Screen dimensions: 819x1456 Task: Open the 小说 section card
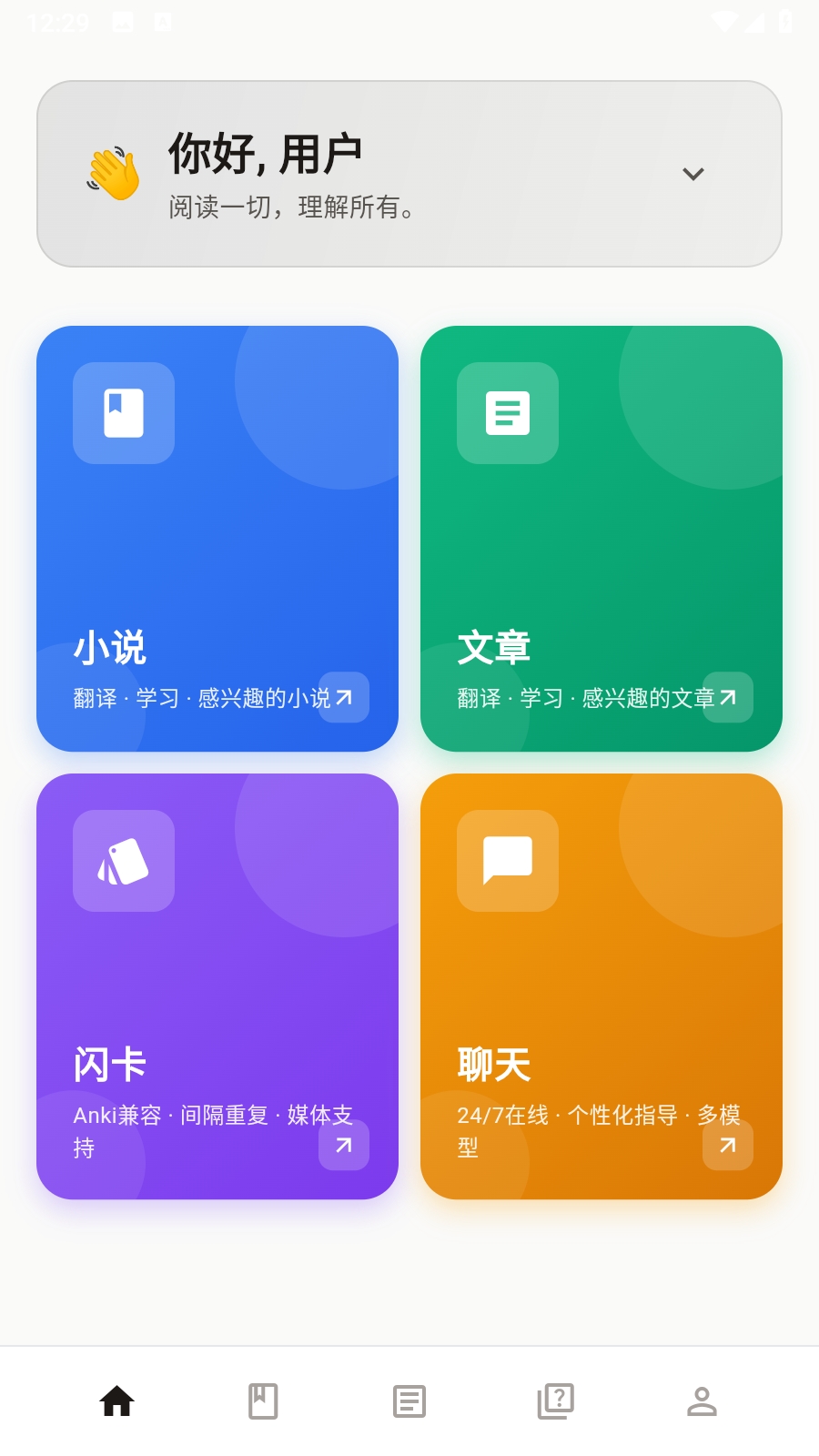tap(217, 539)
